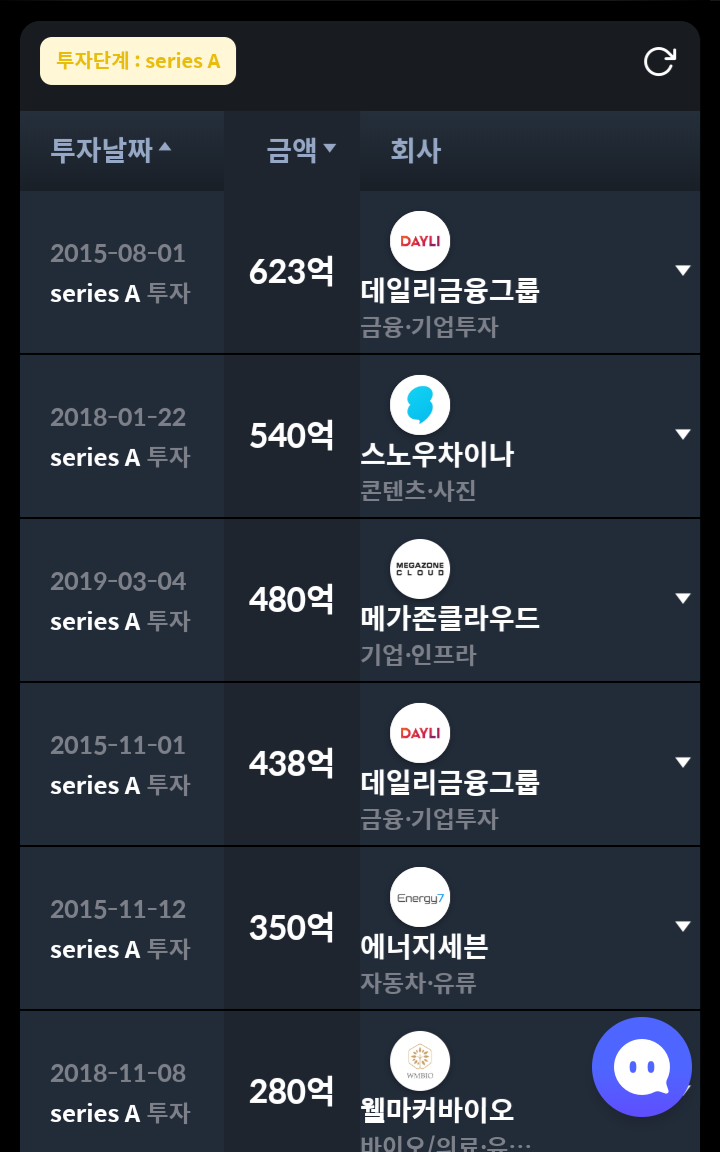This screenshot has height=1152, width=720.
Task: Select the 투자단계 : series A filter chip
Action: tap(138, 61)
